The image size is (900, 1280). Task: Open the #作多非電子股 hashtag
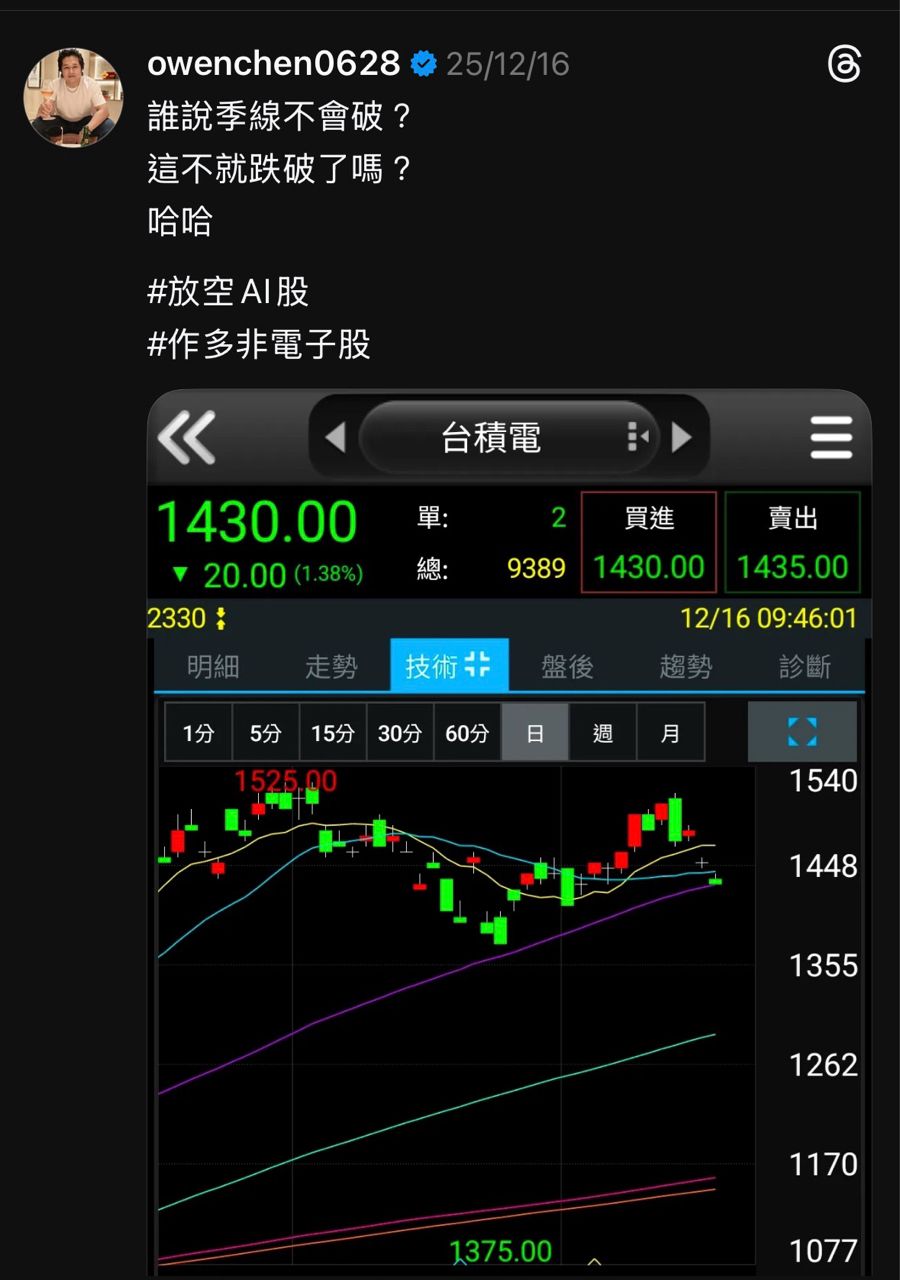(259, 345)
